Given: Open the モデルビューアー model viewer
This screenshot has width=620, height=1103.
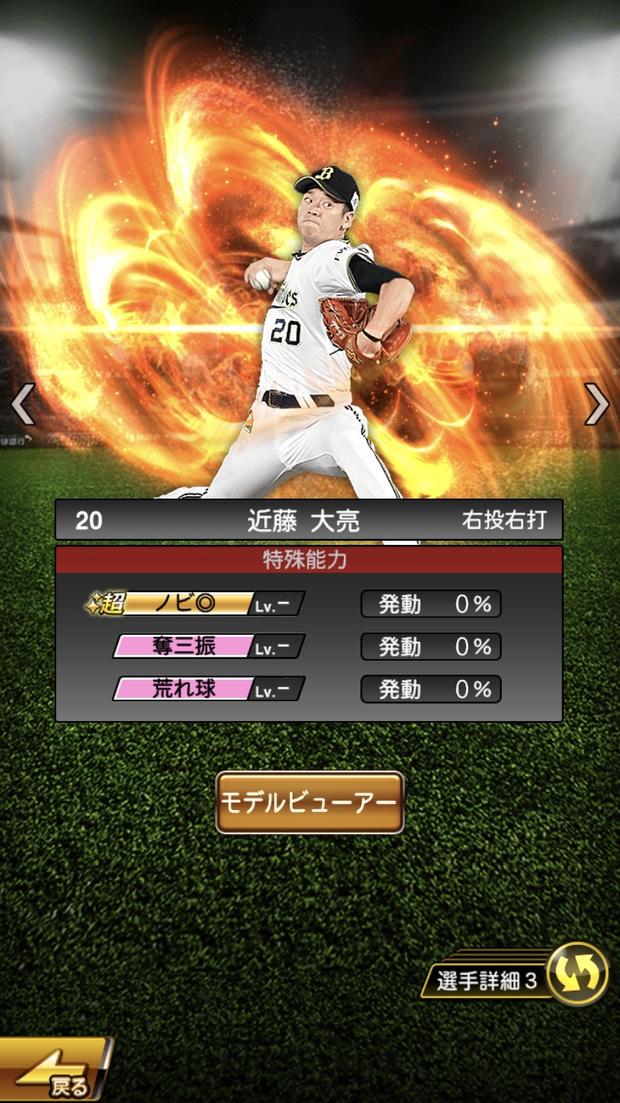Looking at the screenshot, I should (x=310, y=802).
